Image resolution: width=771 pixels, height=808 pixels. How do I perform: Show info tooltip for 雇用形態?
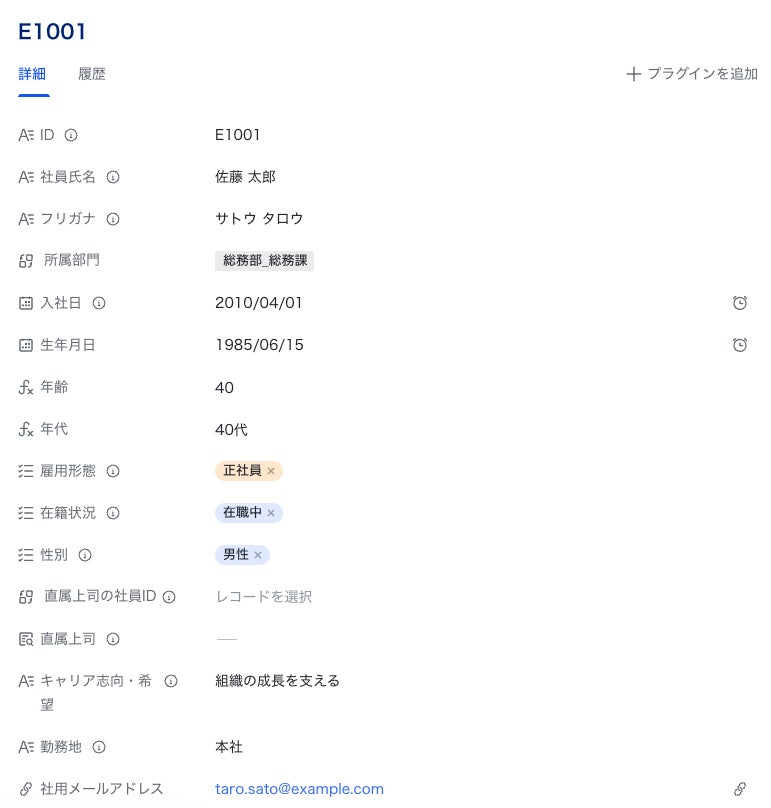point(113,471)
